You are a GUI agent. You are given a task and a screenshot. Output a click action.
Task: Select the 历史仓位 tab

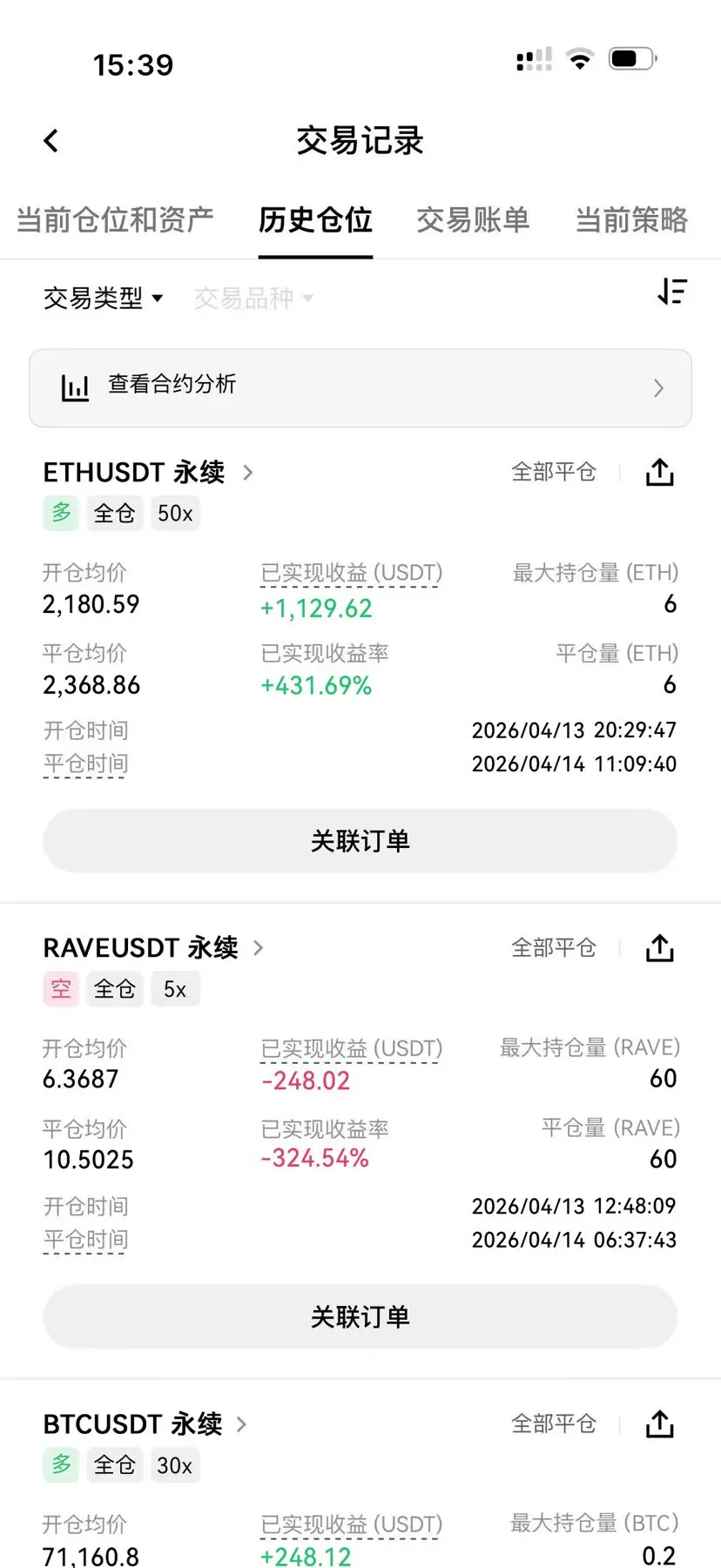(315, 219)
